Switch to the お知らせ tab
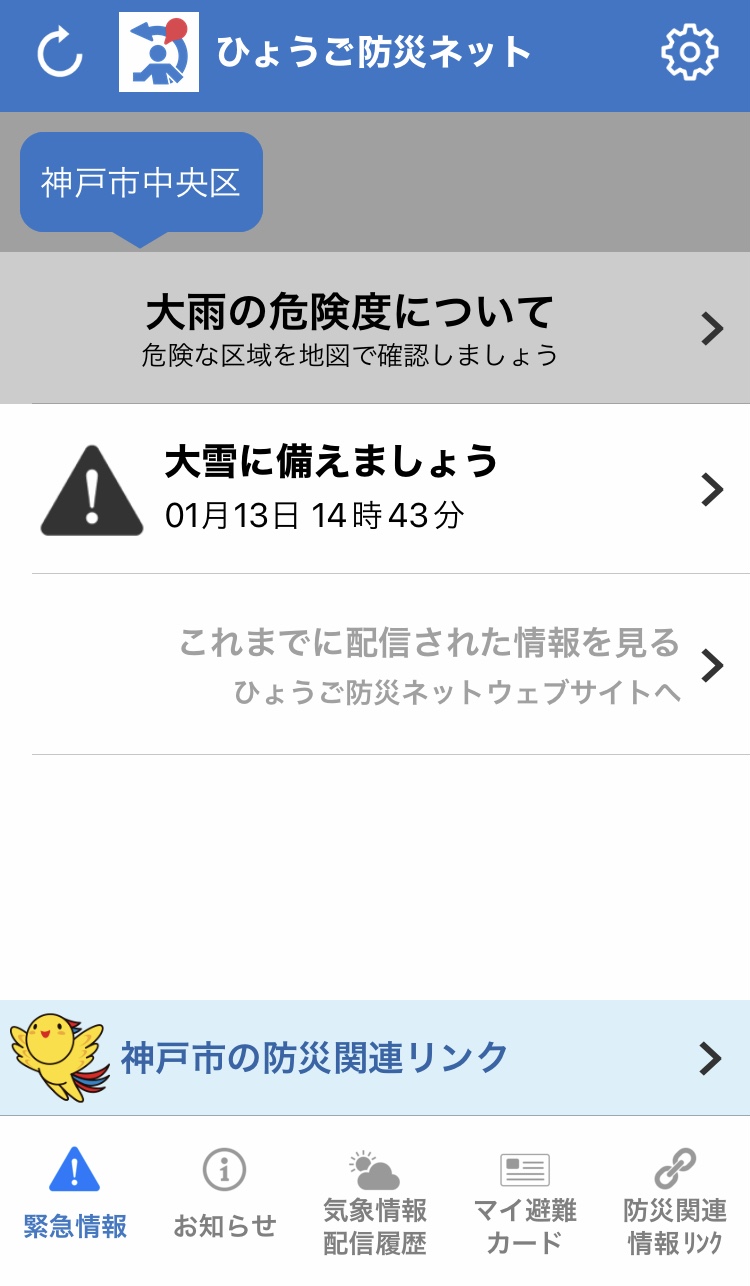750x1286 pixels. tap(225, 1196)
